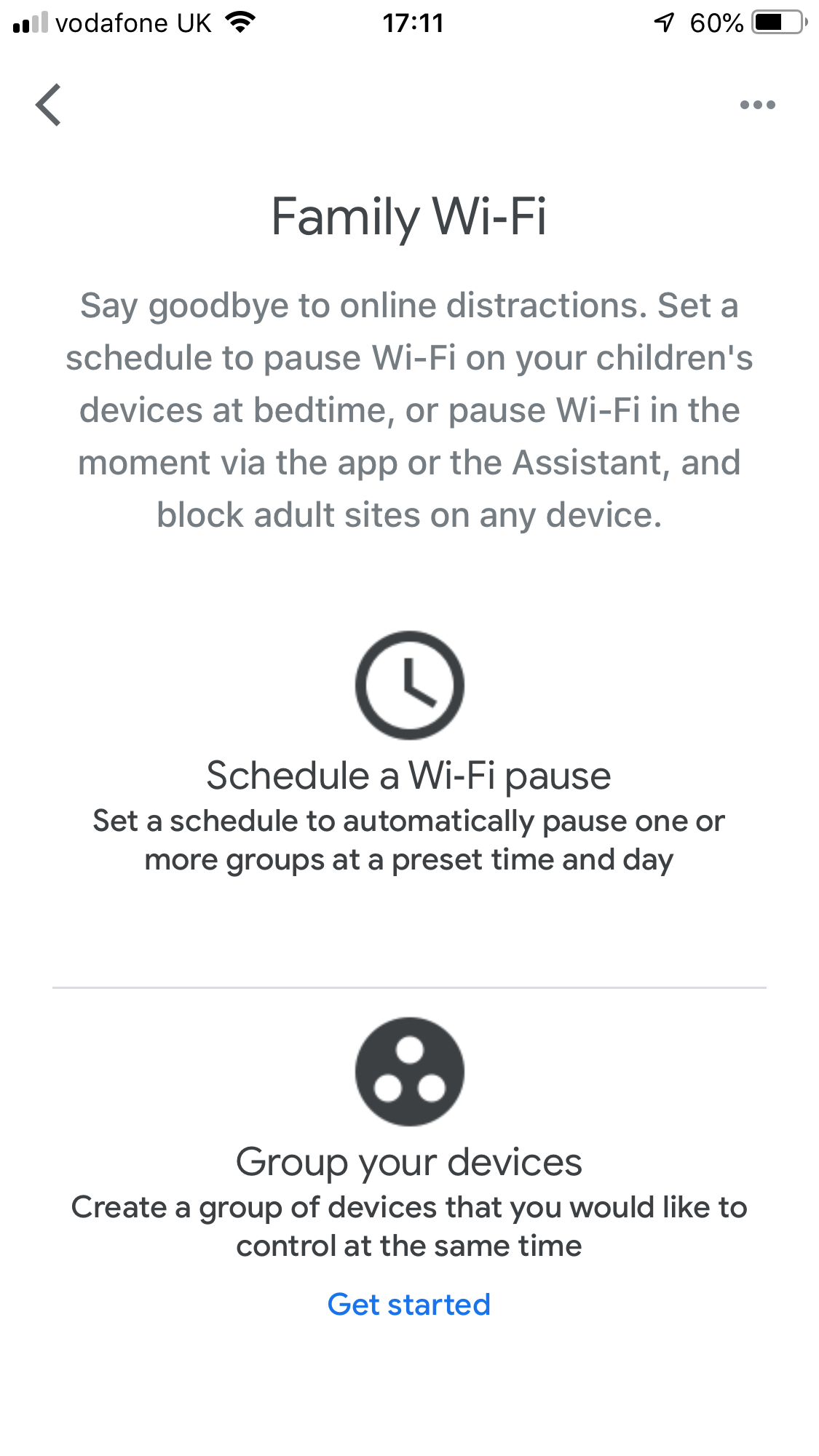Go back using the back arrow

(x=48, y=105)
